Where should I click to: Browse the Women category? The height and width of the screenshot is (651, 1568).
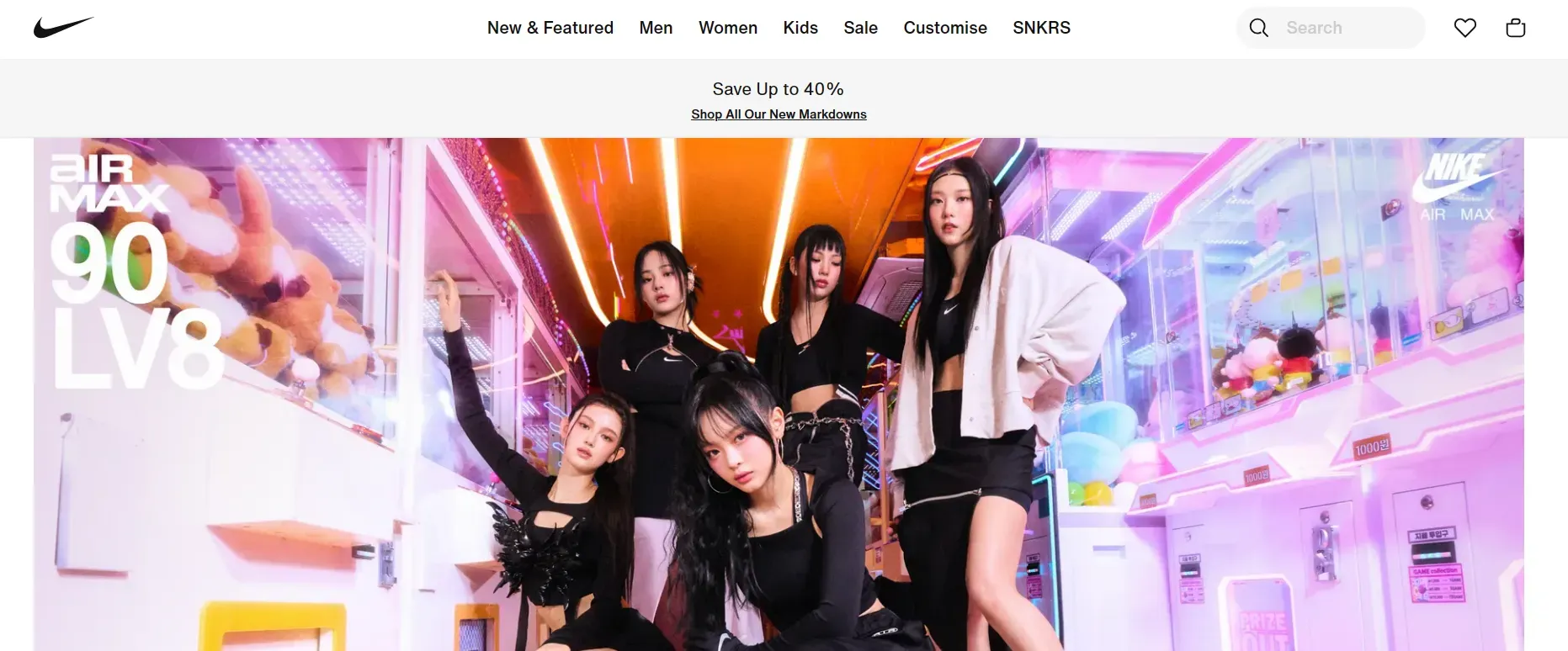(x=727, y=28)
